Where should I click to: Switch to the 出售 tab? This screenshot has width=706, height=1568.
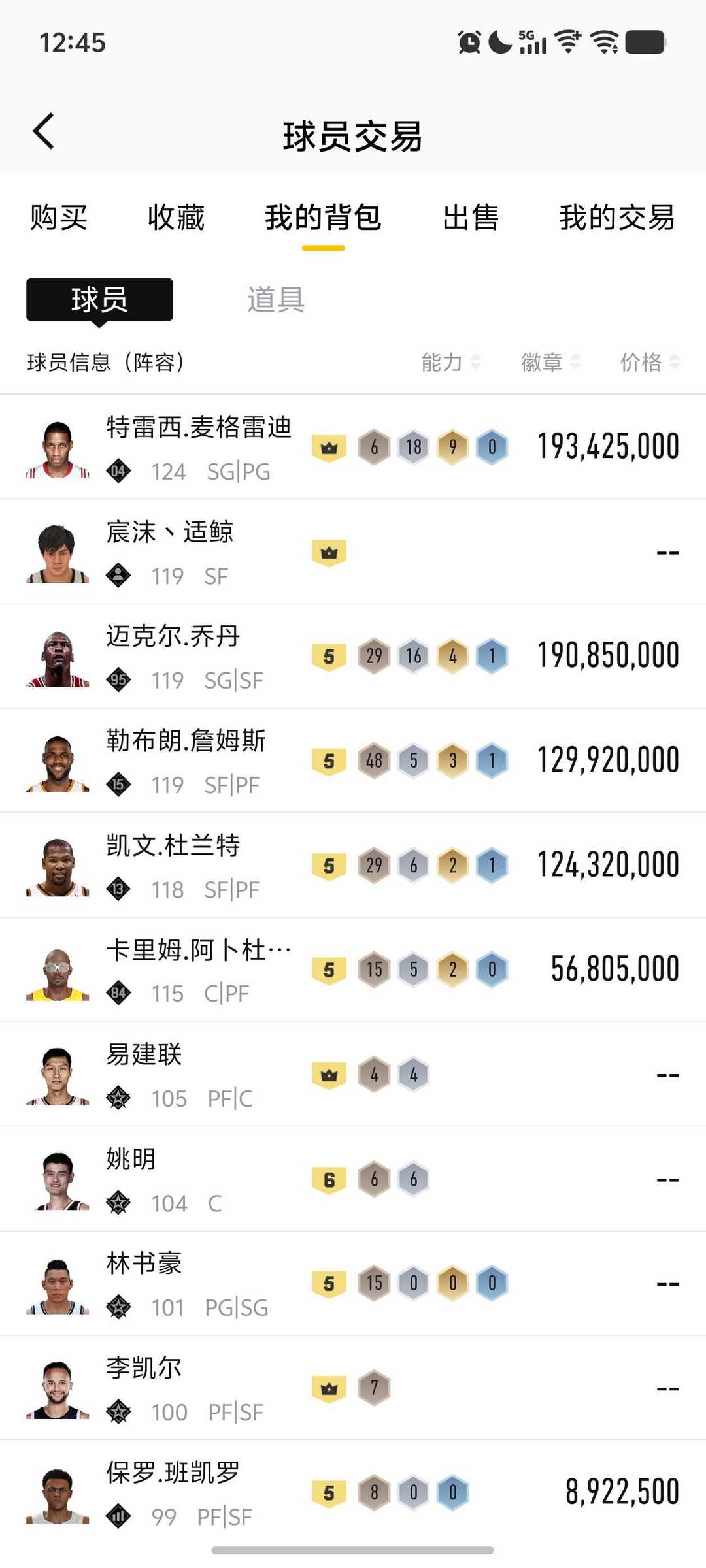[470, 218]
